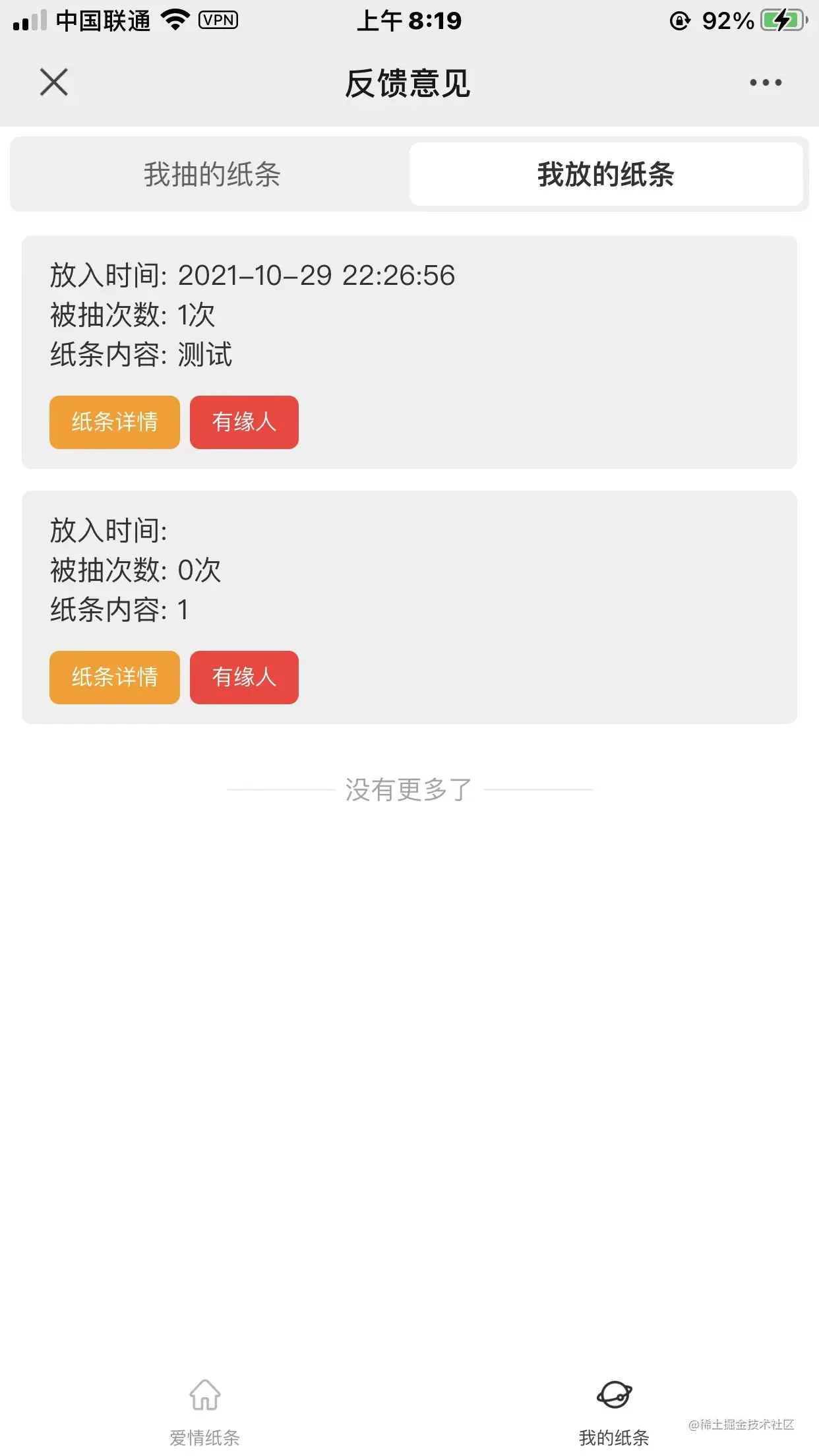Select the 我放的纸条 tab
The image size is (819, 1456).
(605, 175)
